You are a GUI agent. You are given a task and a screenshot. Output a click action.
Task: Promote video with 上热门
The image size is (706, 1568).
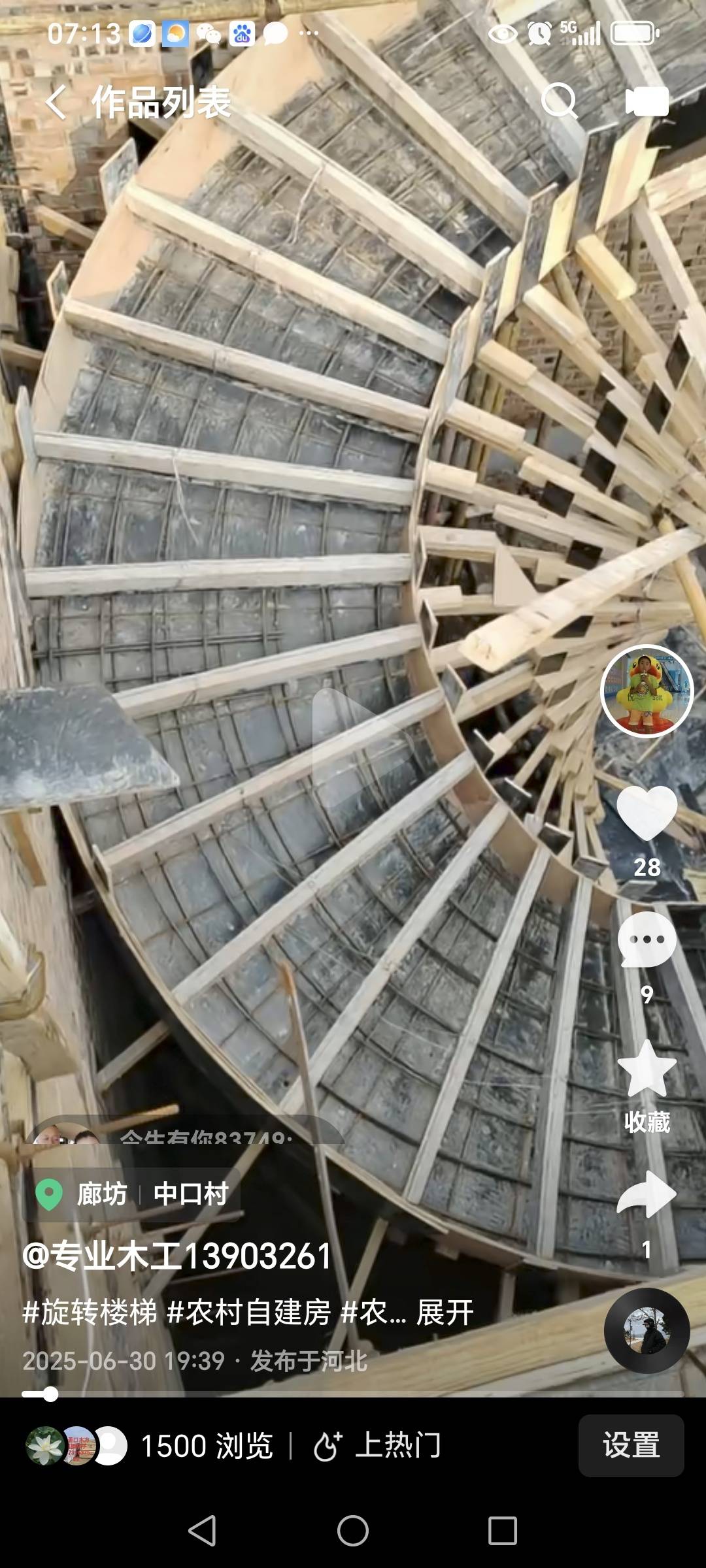pyautogui.click(x=378, y=1446)
